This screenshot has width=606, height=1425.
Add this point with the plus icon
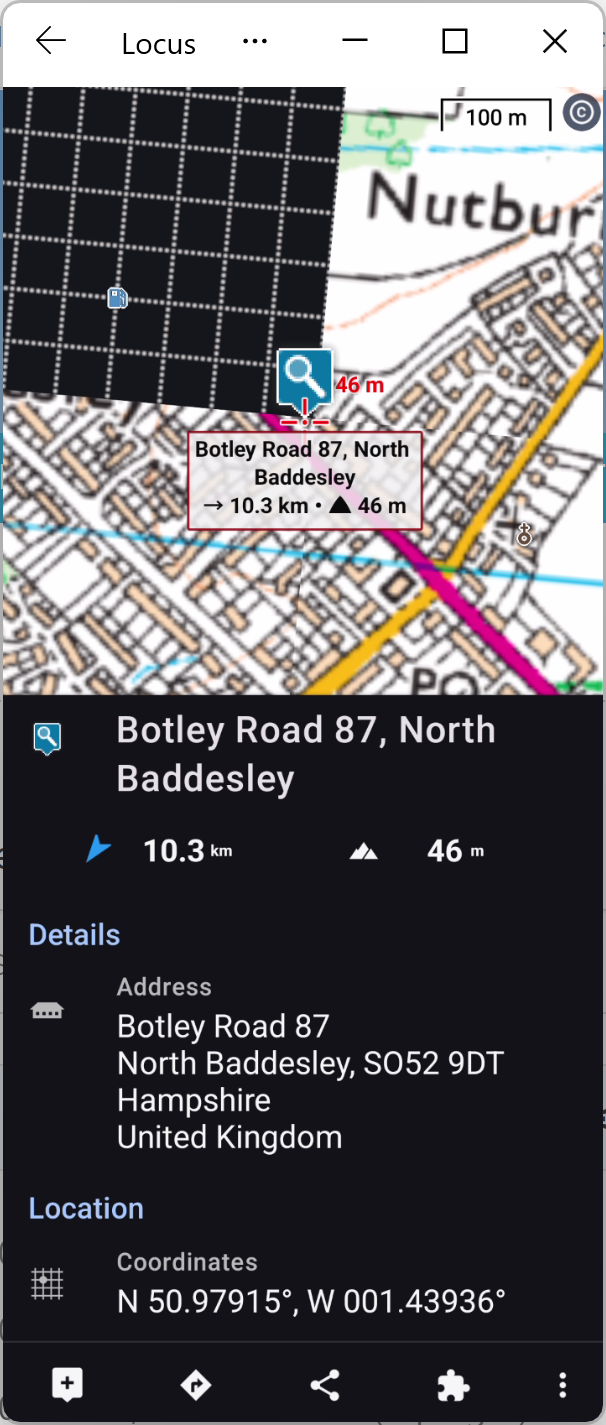[x=67, y=1385]
